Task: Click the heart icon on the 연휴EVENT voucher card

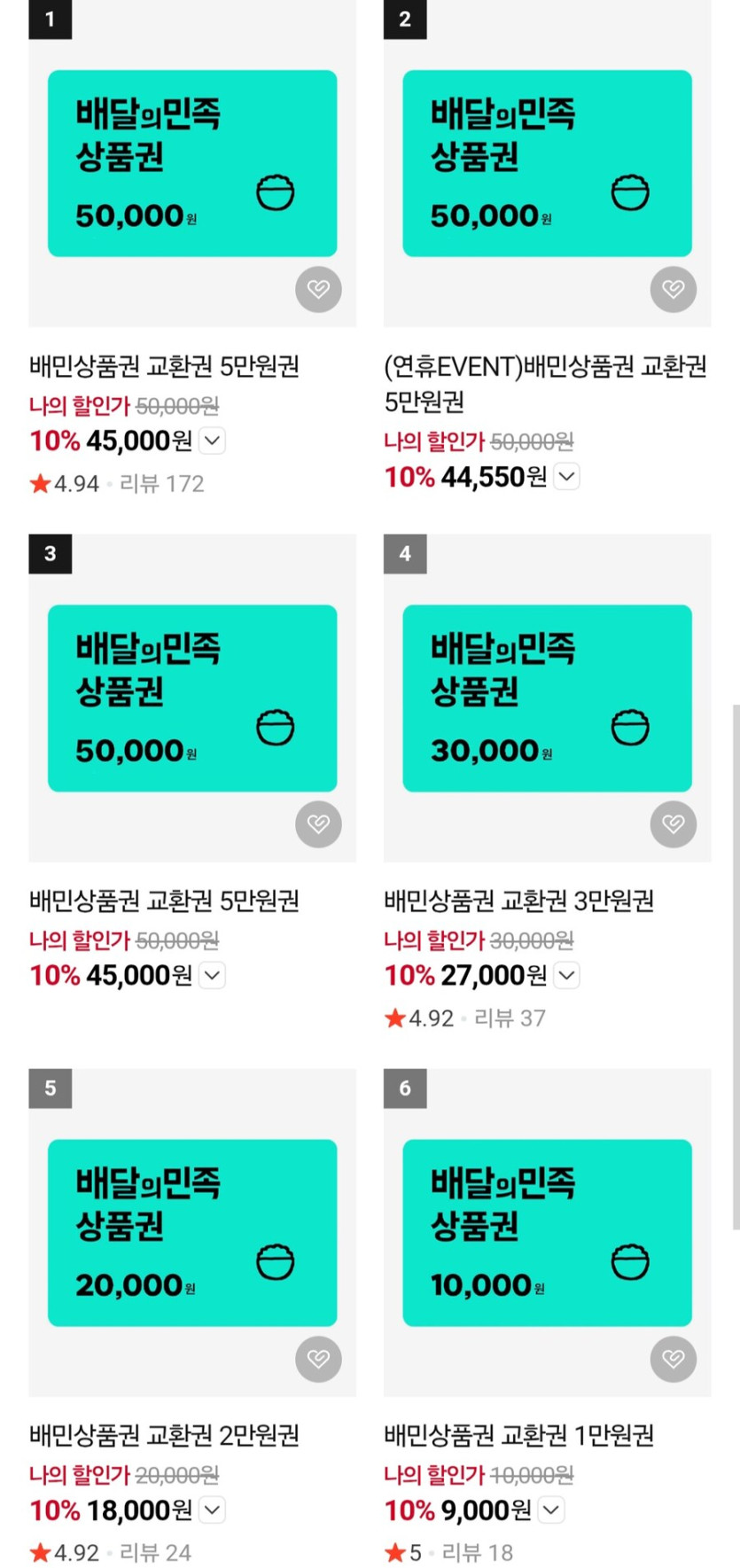Action: pyautogui.click(x=673, y=289)
